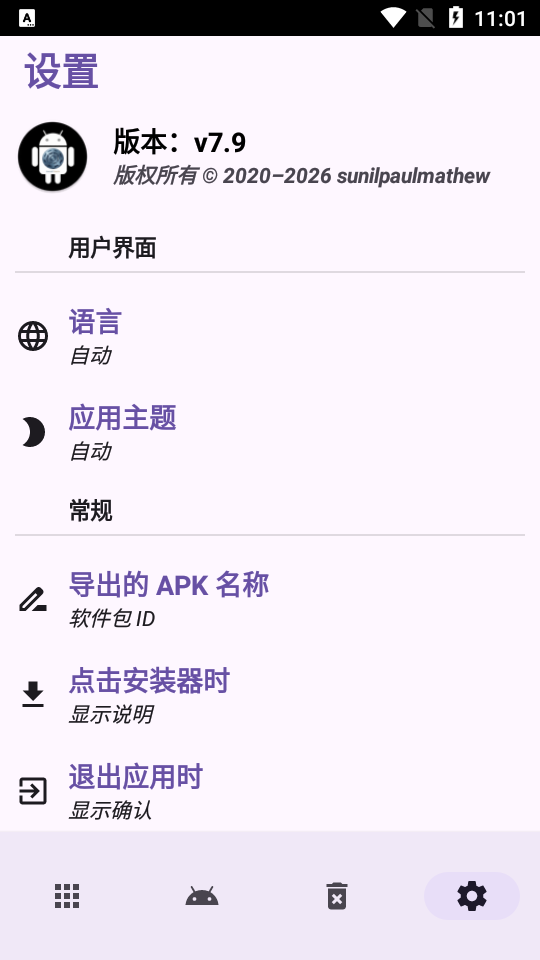The image size is (540, 960).
Task: Switch to the apps grid tab
Action: (x=67, y=896)
